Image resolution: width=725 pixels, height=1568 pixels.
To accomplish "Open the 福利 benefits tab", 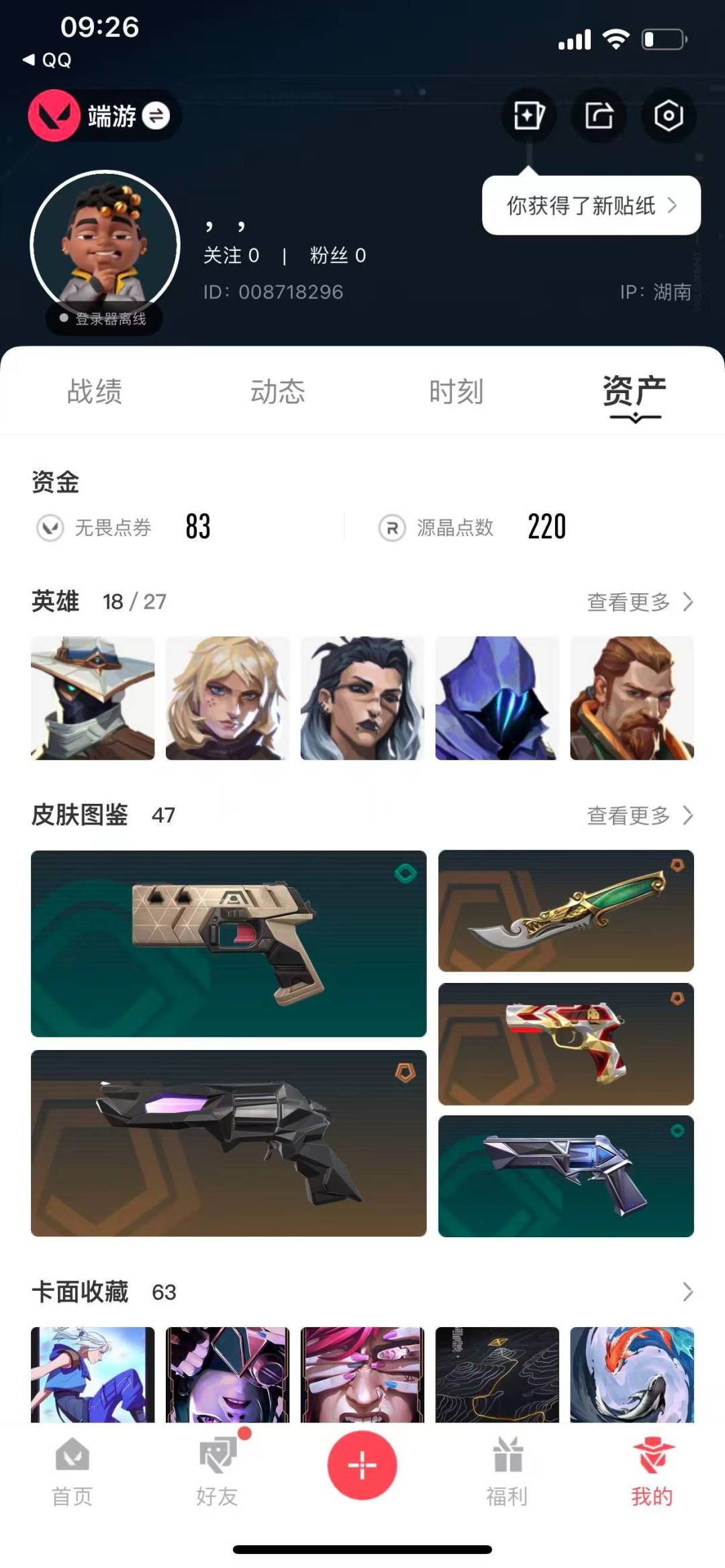I will coord(507,1472).
